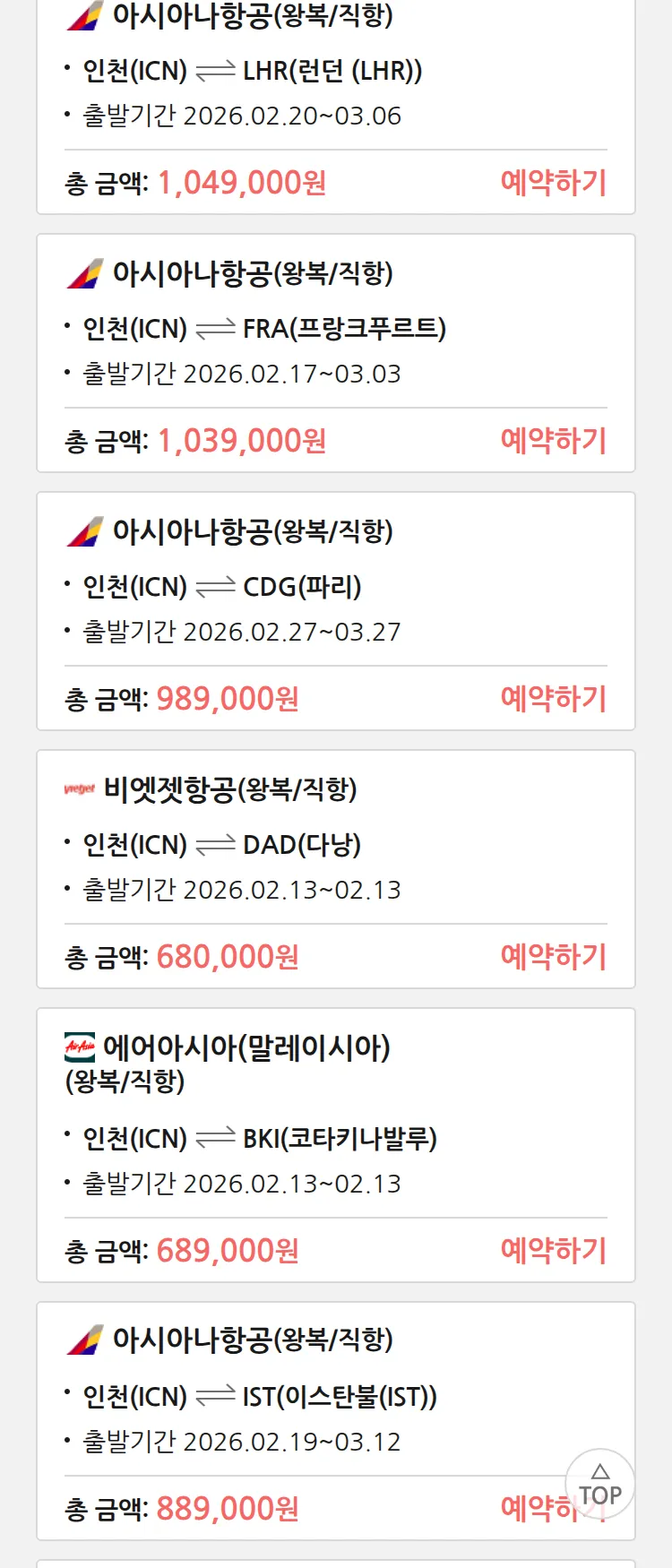
Task: Reserve the Da Nang DAD flight
Action: (553, 957)
